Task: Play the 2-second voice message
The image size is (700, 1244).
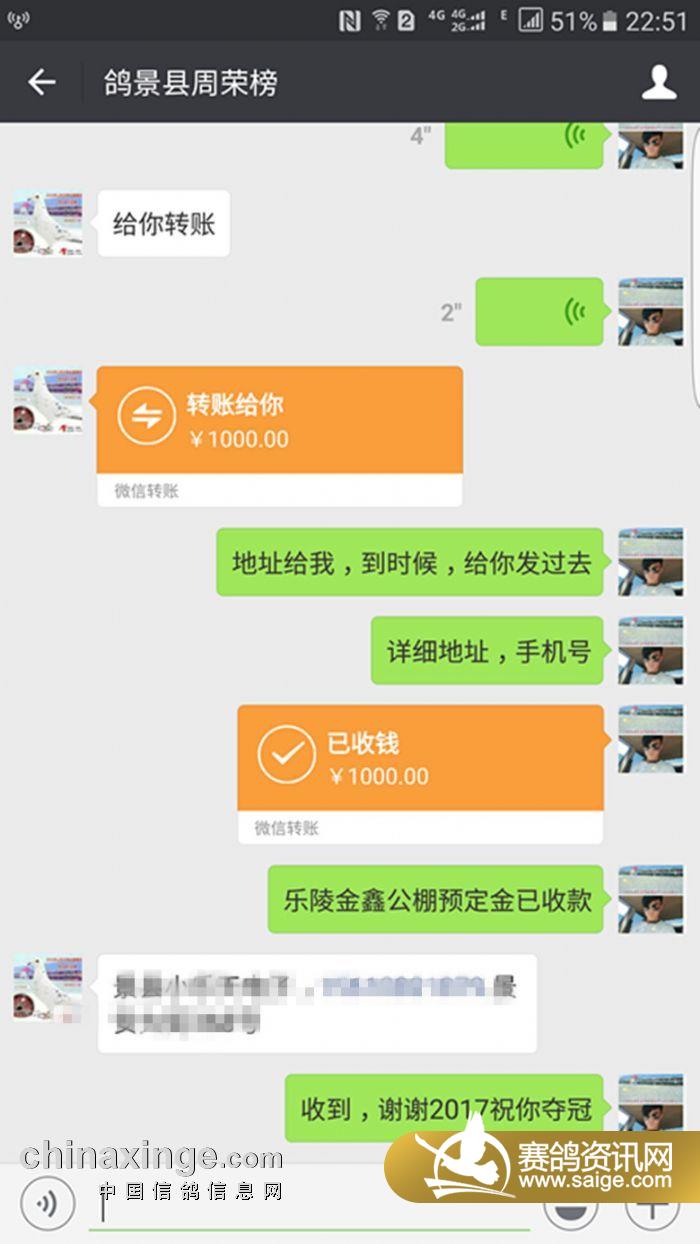Action: pyautogui.click(x=539, y=312)
